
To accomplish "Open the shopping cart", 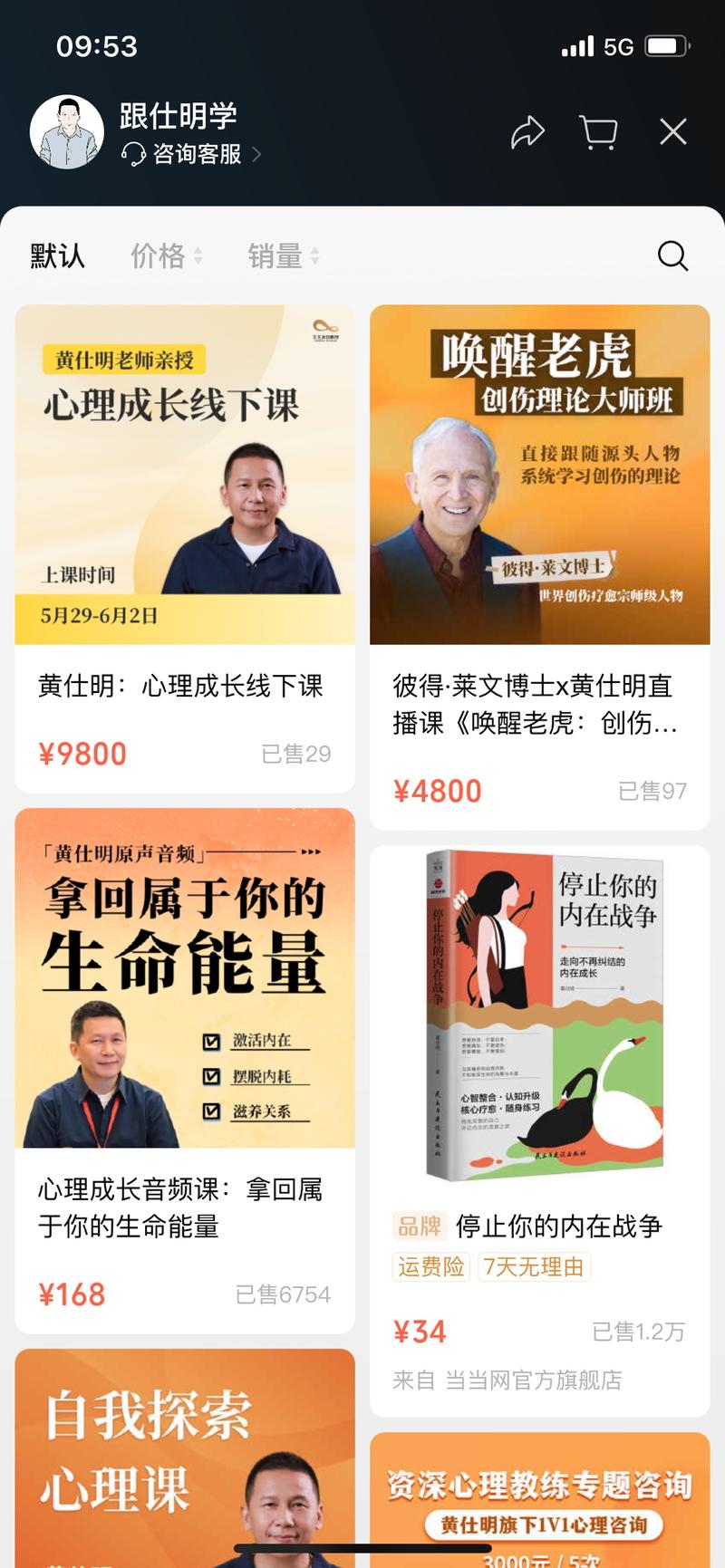I will point(598,132).
